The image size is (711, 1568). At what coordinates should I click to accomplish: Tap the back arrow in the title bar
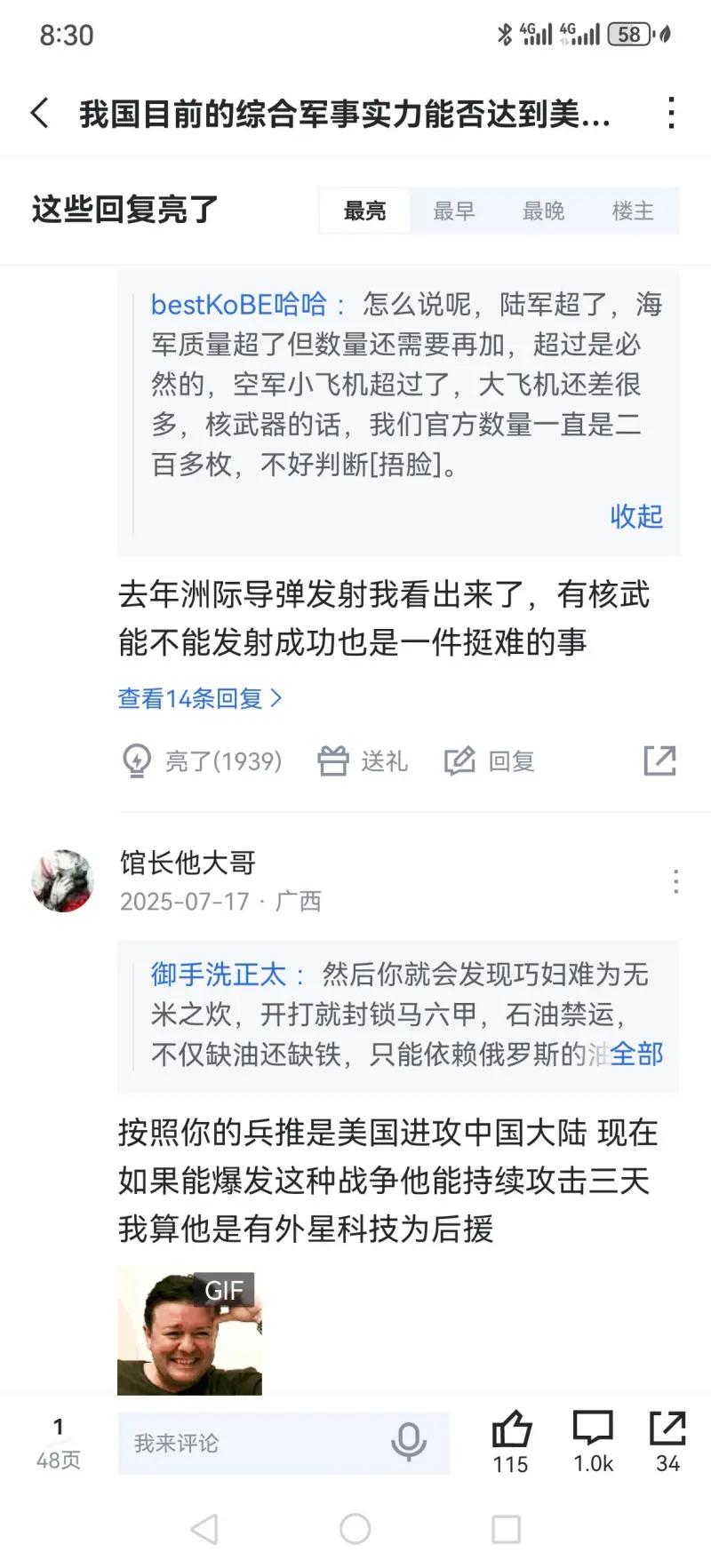(39, 114)
